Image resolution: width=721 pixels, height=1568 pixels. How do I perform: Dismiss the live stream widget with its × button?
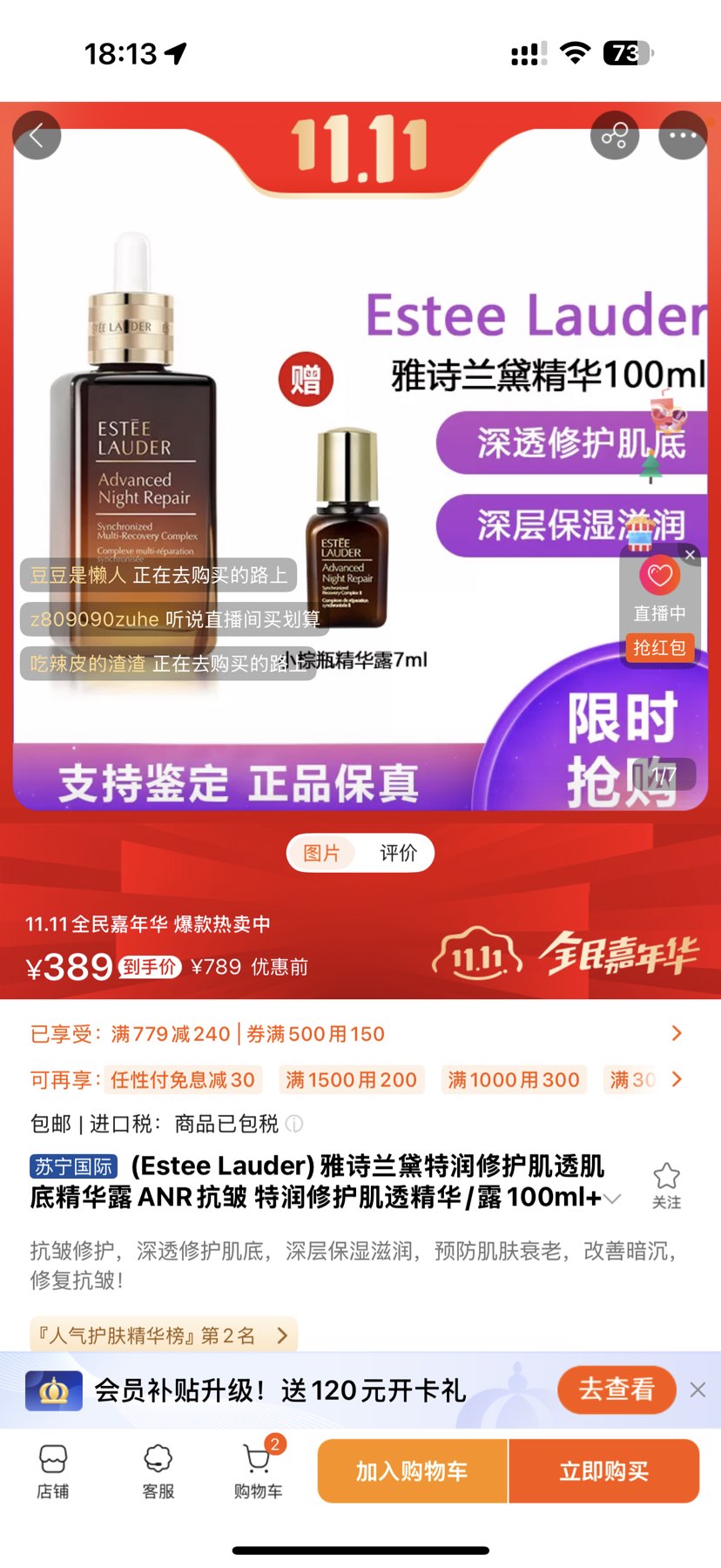(x=690, y=555)
